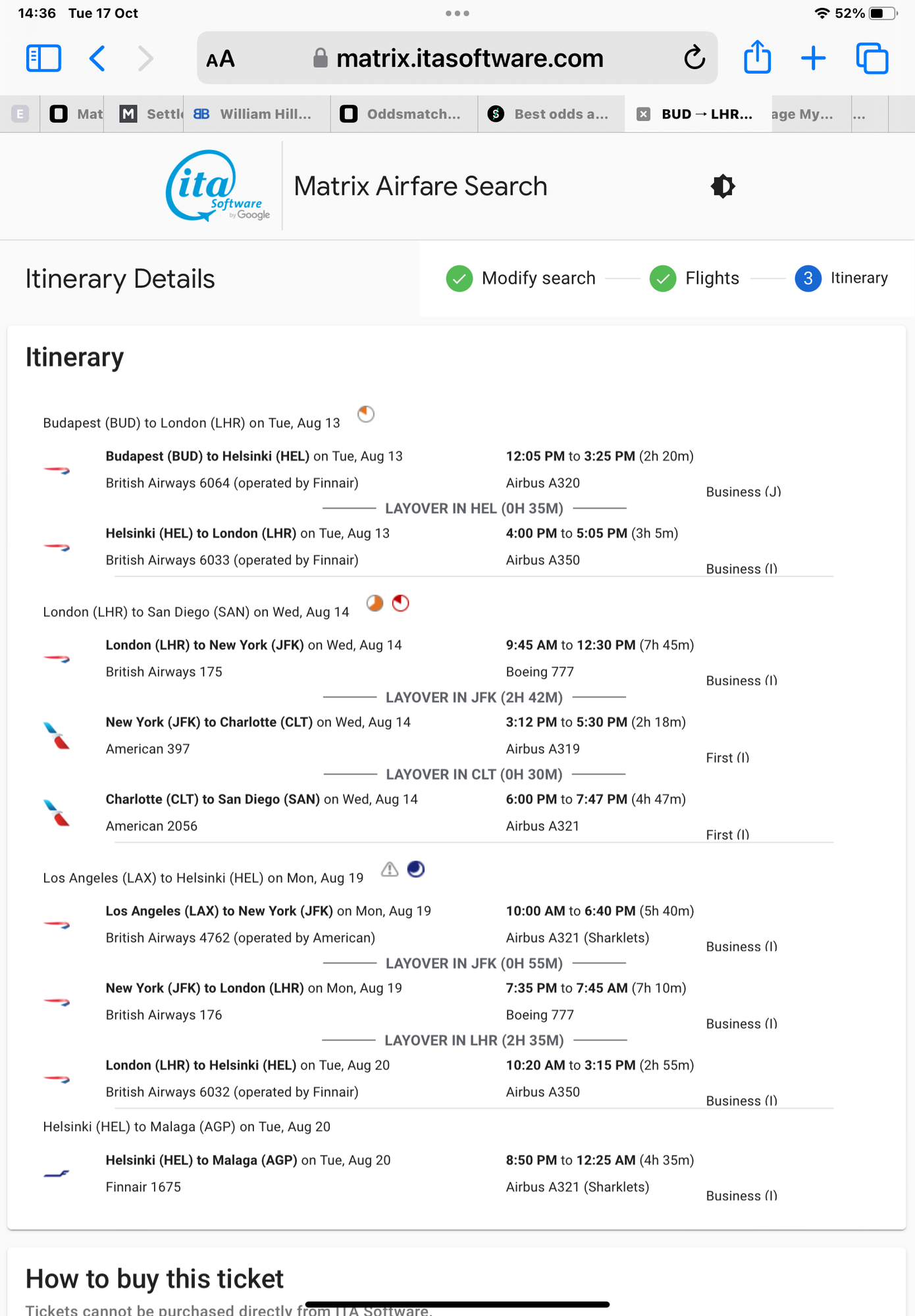This screenshot has height=1316, width=915.
Task: Open the AA reader options
Action: (220, 59)
